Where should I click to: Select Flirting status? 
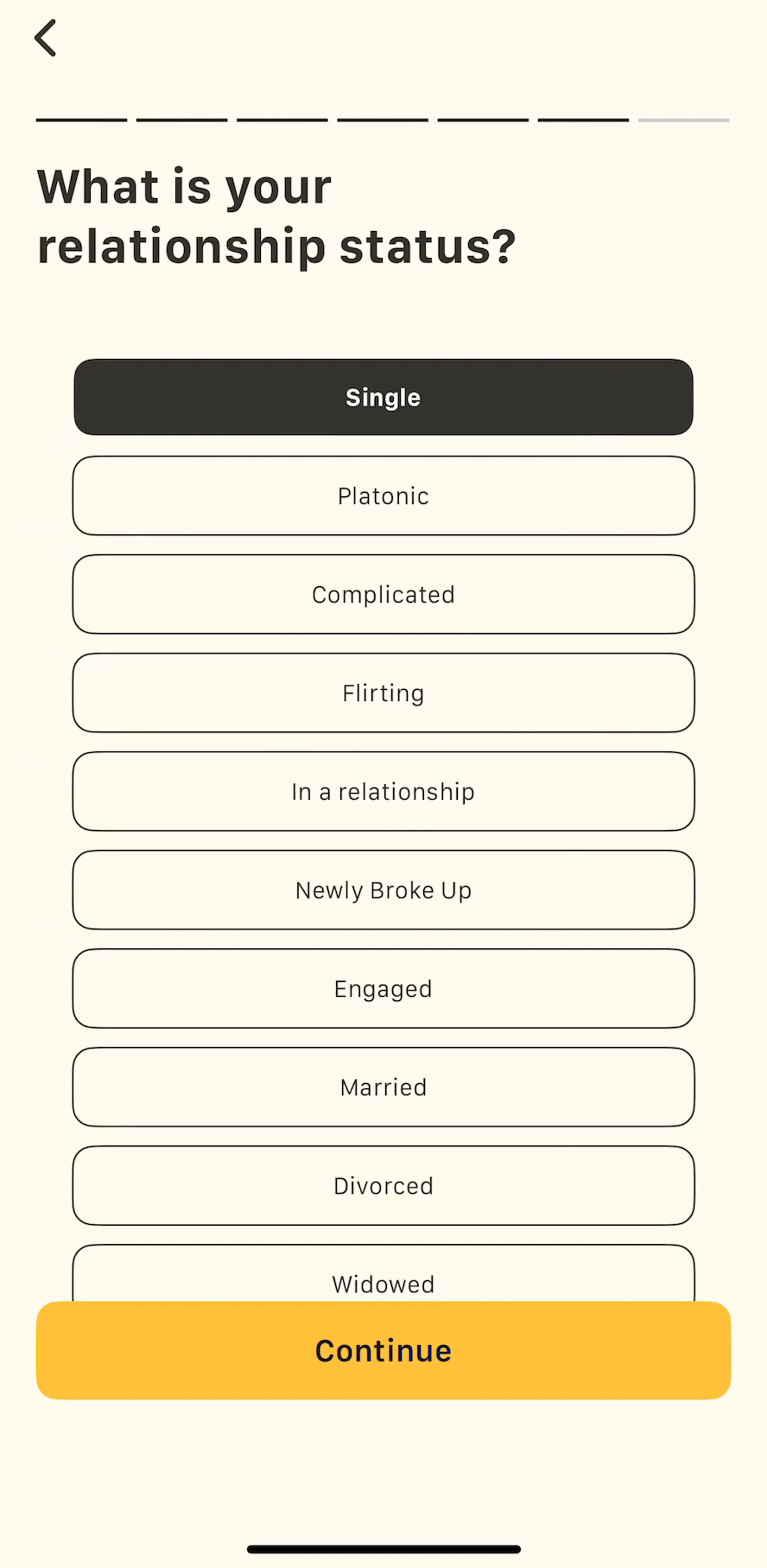(383, 693)
